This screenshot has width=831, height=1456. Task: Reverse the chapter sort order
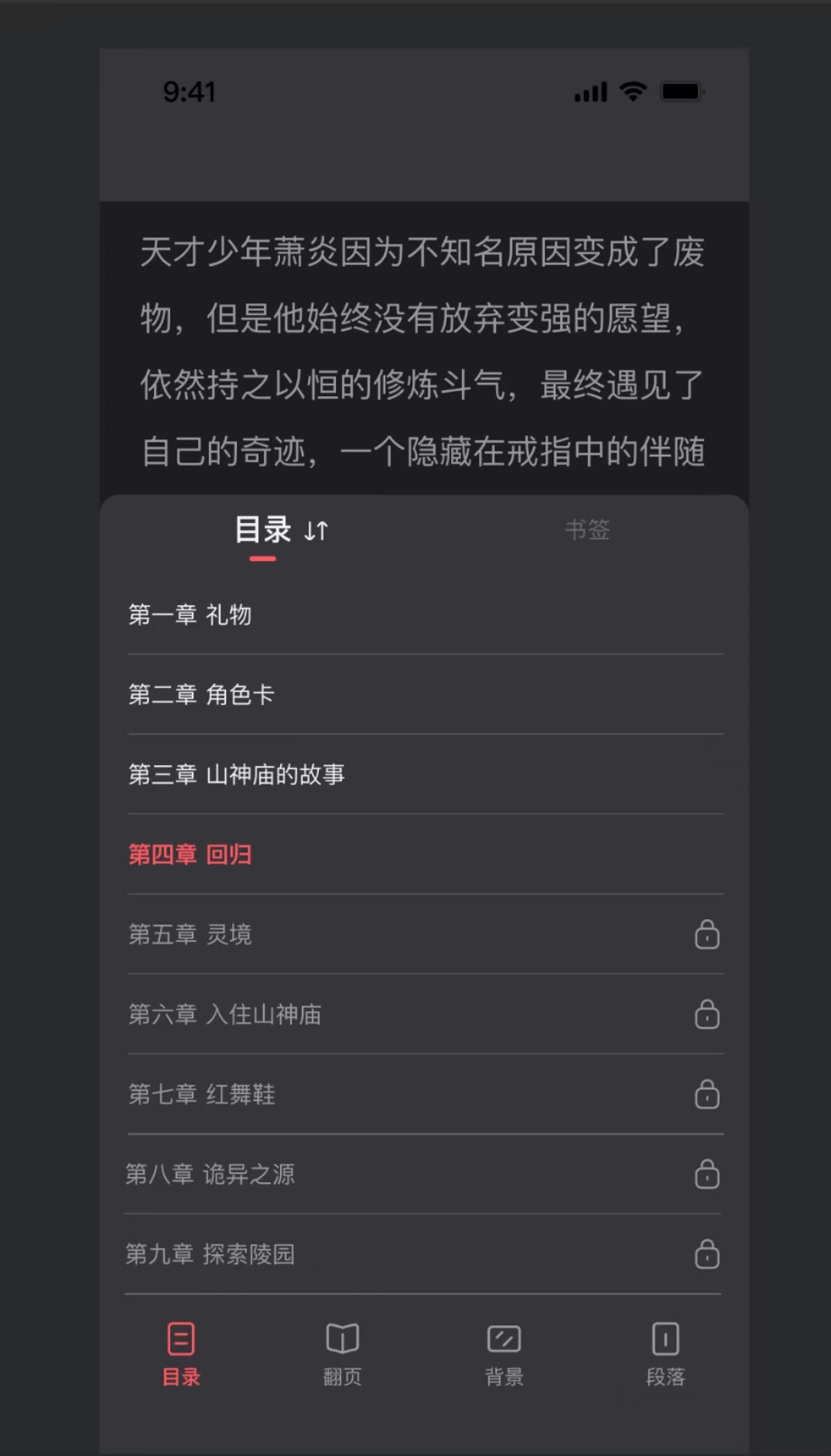pyautogui.click(x=316, y=531)
